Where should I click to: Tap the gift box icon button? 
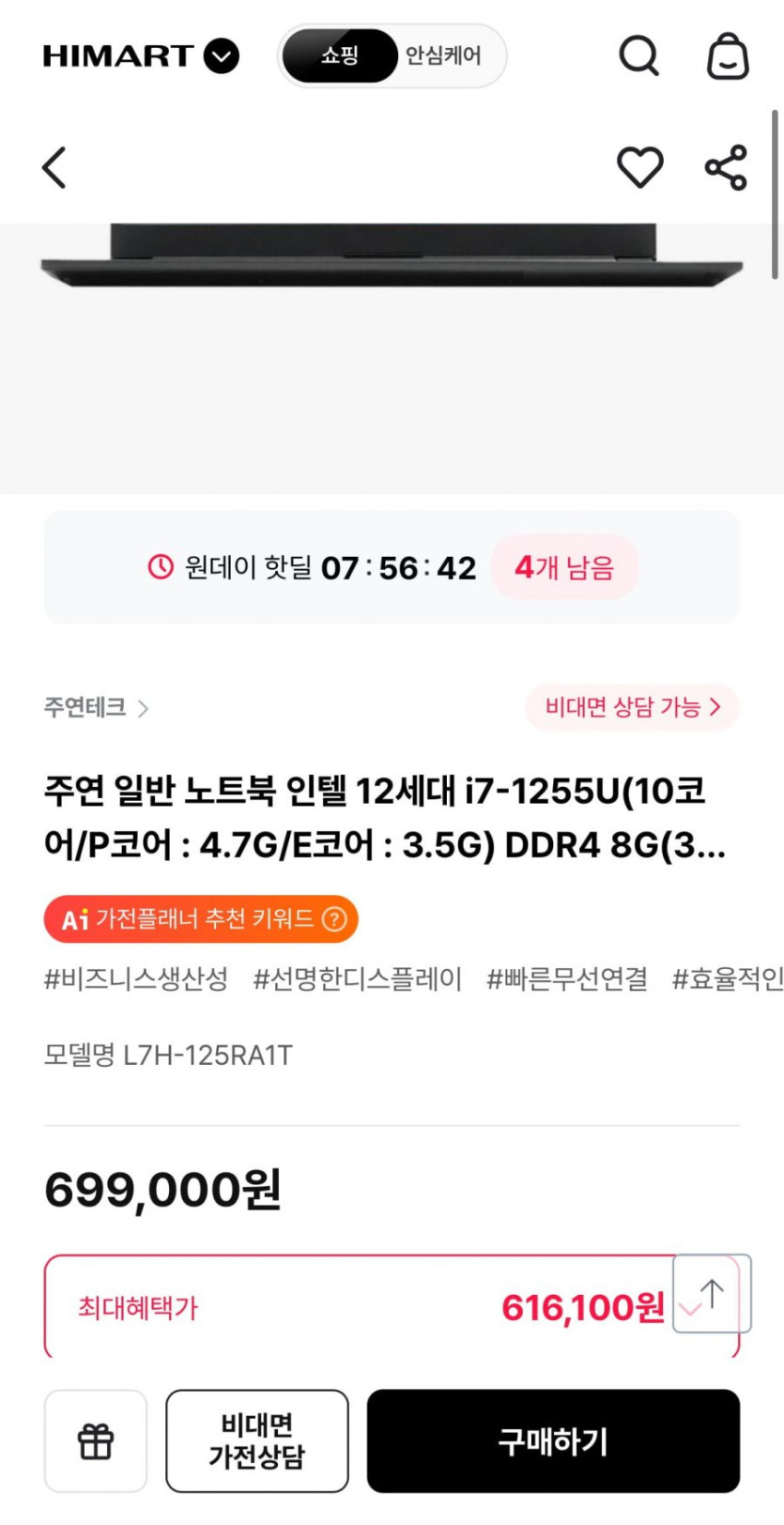tap(96, 1440)
